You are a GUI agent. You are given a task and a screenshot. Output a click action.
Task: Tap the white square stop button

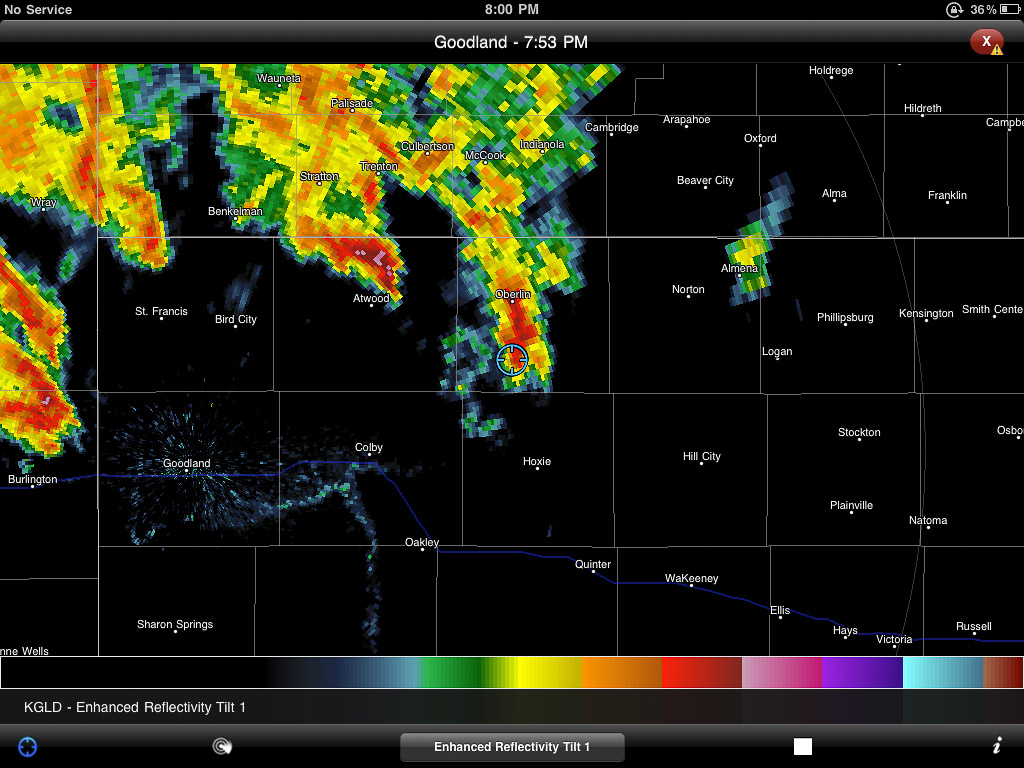[802, 746]
